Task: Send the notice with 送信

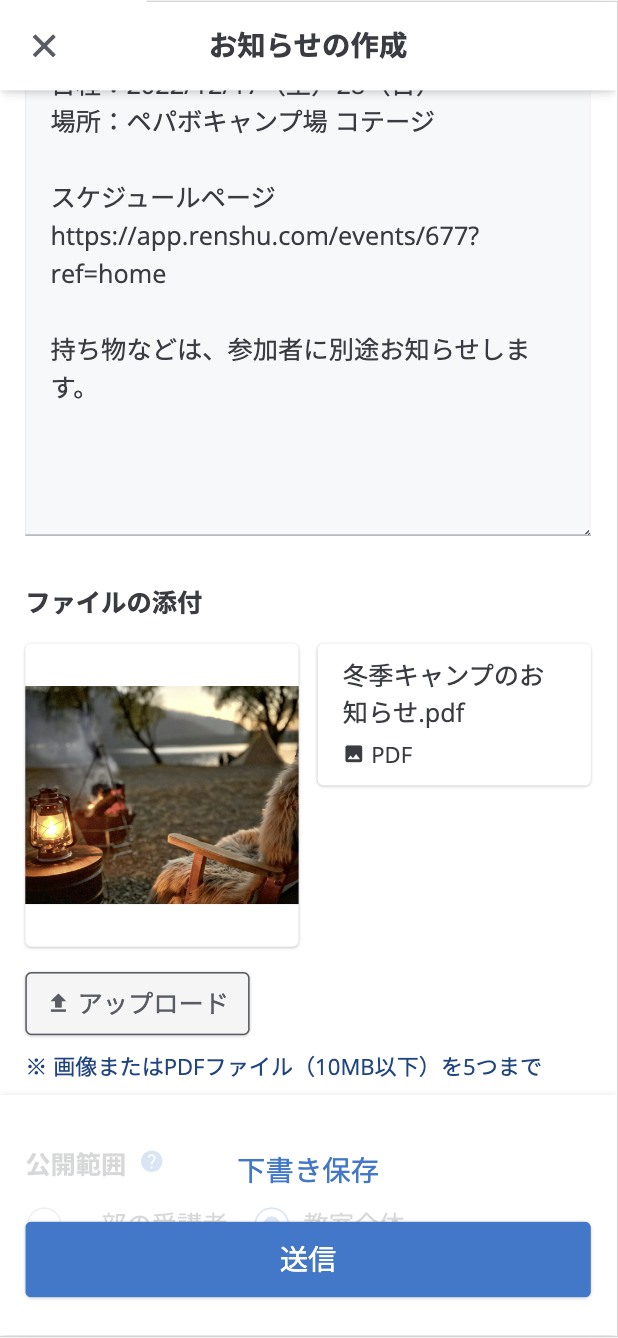Action: (x=308, y=1259)
